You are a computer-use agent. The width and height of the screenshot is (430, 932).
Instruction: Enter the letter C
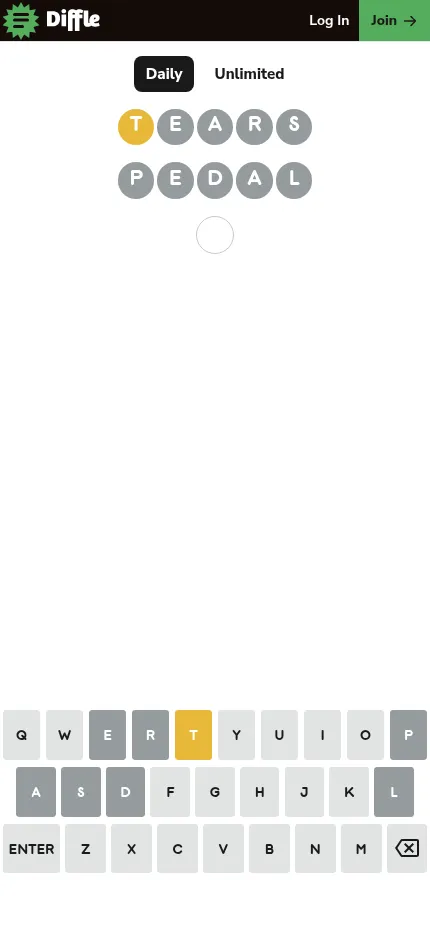(x=177, y=848)
